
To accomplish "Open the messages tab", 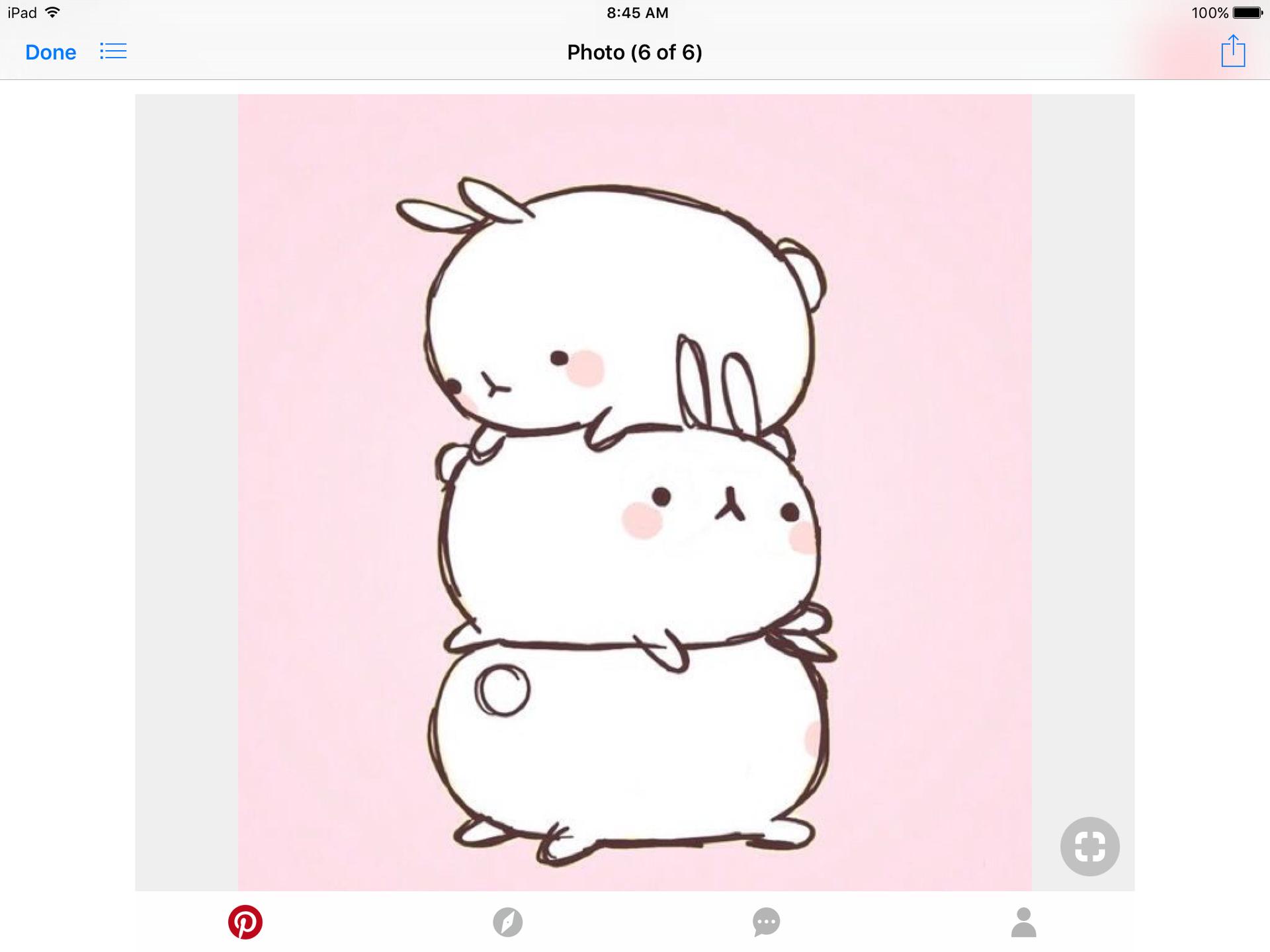I will tap(766, 922).
